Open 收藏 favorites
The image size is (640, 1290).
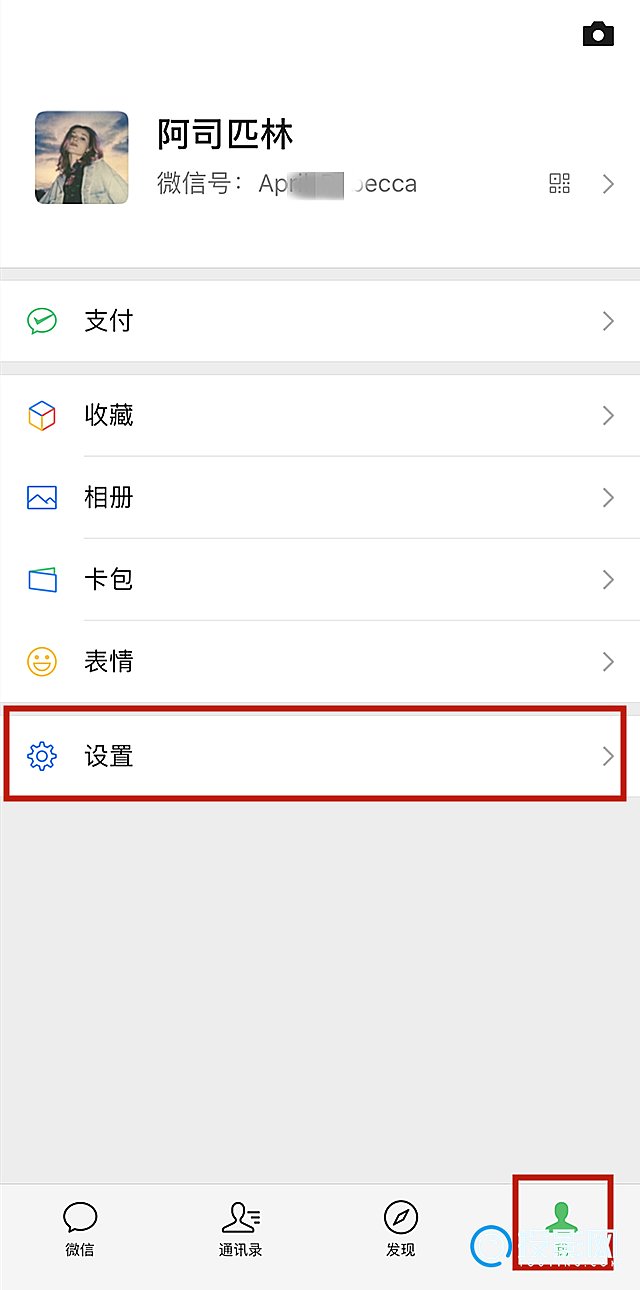[x=320, y=416]
